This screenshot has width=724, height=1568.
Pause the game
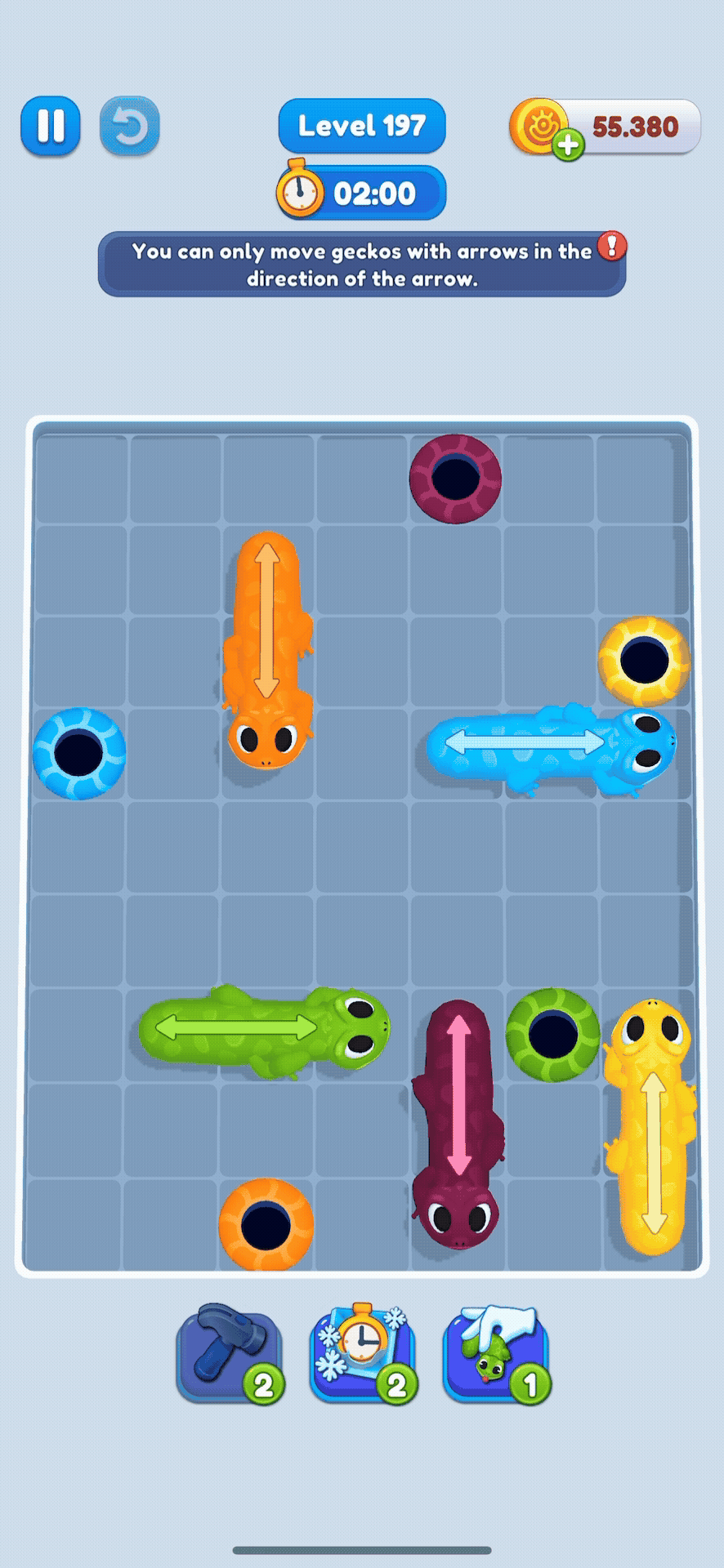point(51,126)
